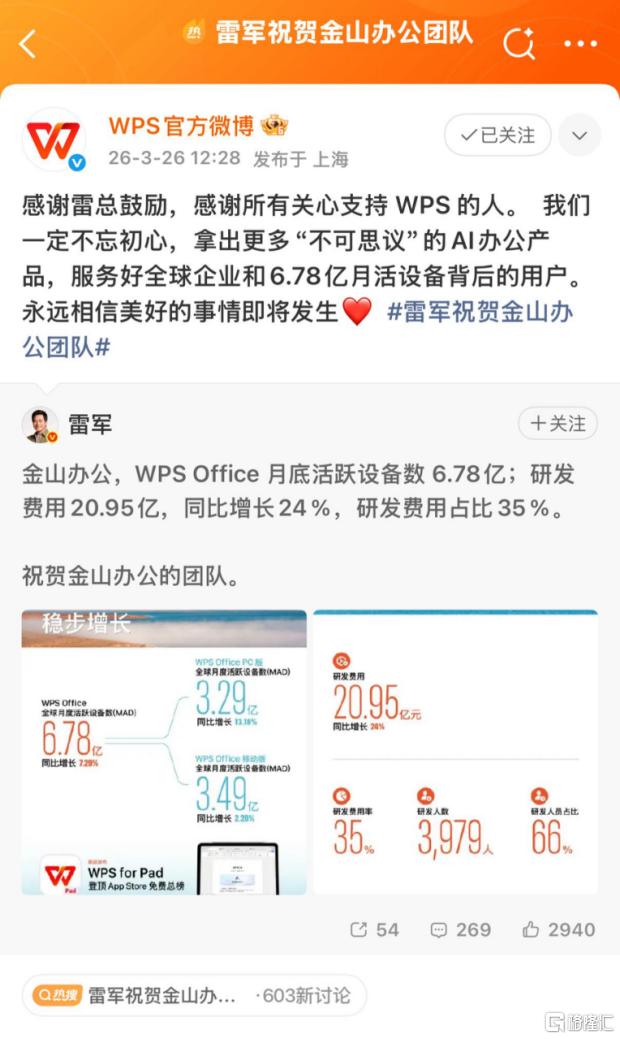The image size is (620, 1039).
Task: Like the post with 2940 likes
Action: (x=558, y=929)
